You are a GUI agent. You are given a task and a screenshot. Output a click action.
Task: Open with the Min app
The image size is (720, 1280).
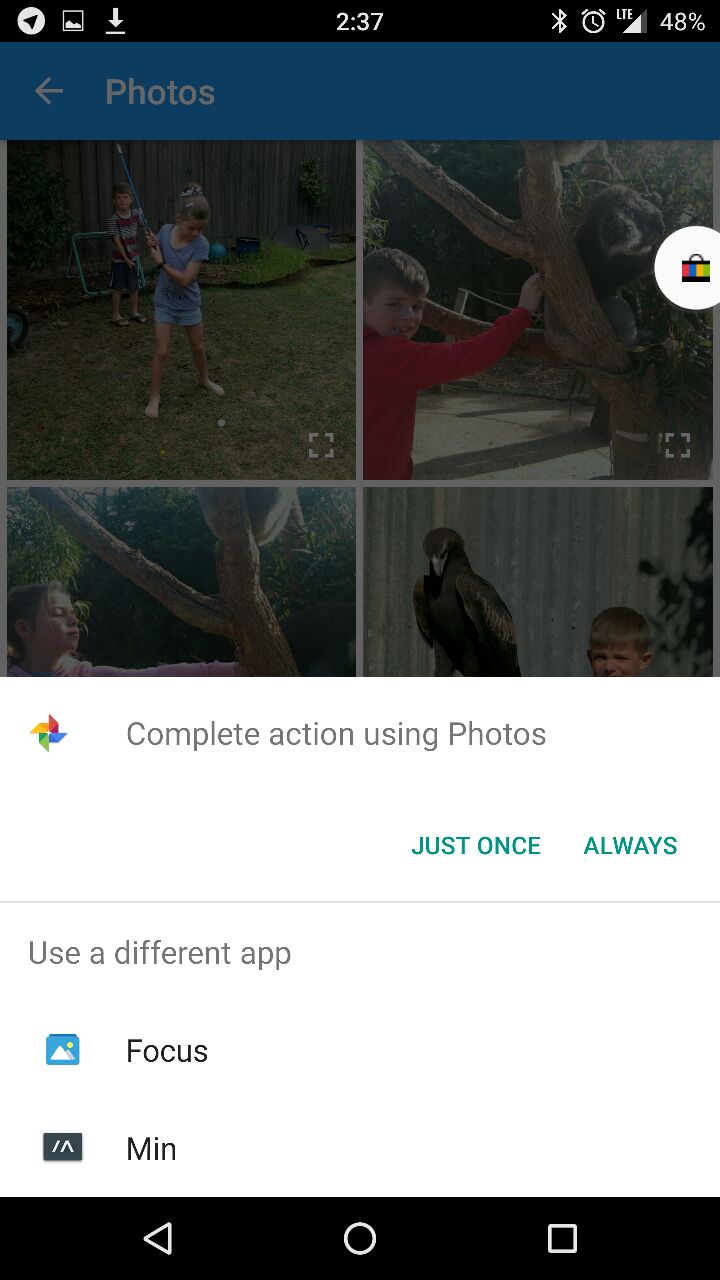[x=360, y=1148]
